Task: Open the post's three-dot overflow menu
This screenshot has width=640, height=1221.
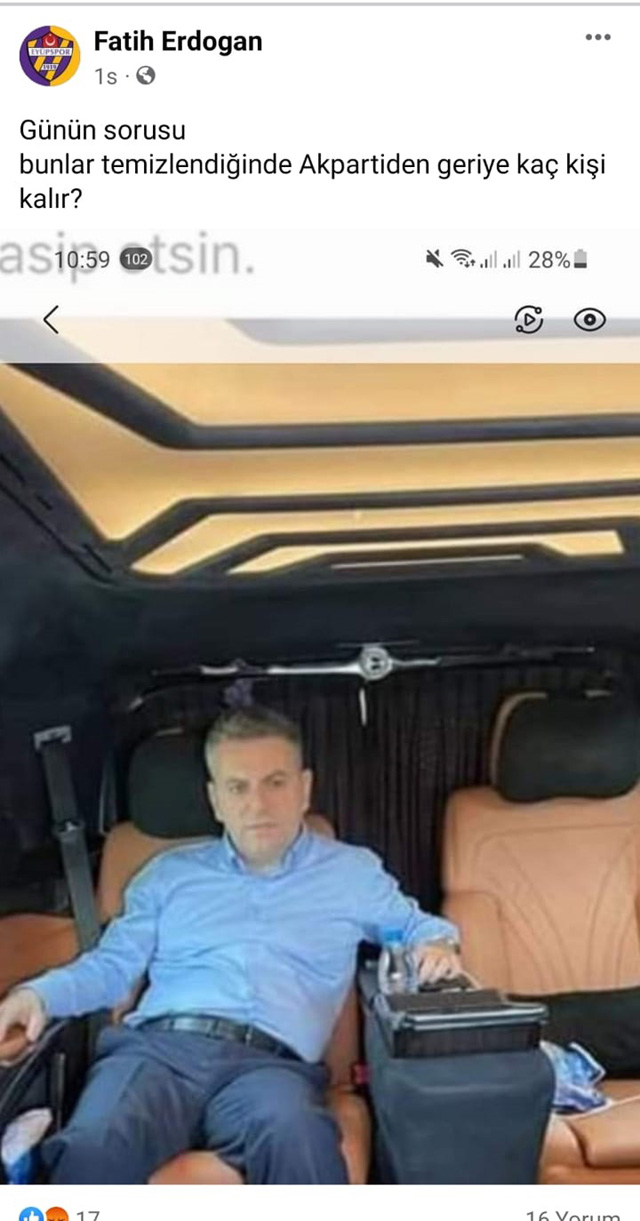Action: 597,38
